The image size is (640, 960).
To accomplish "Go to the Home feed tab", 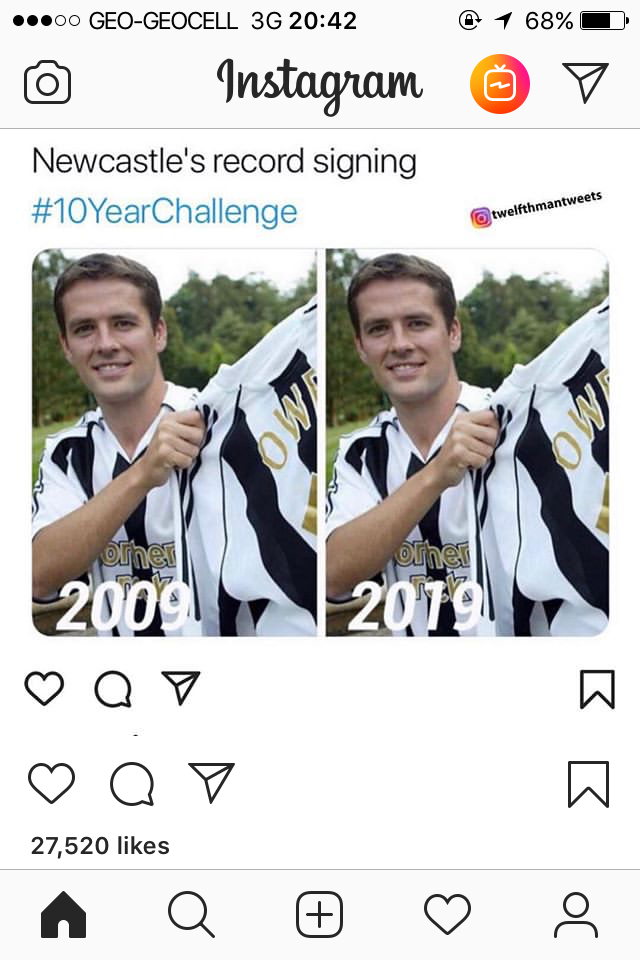I will pyautogui.click(x=64, y=914).
